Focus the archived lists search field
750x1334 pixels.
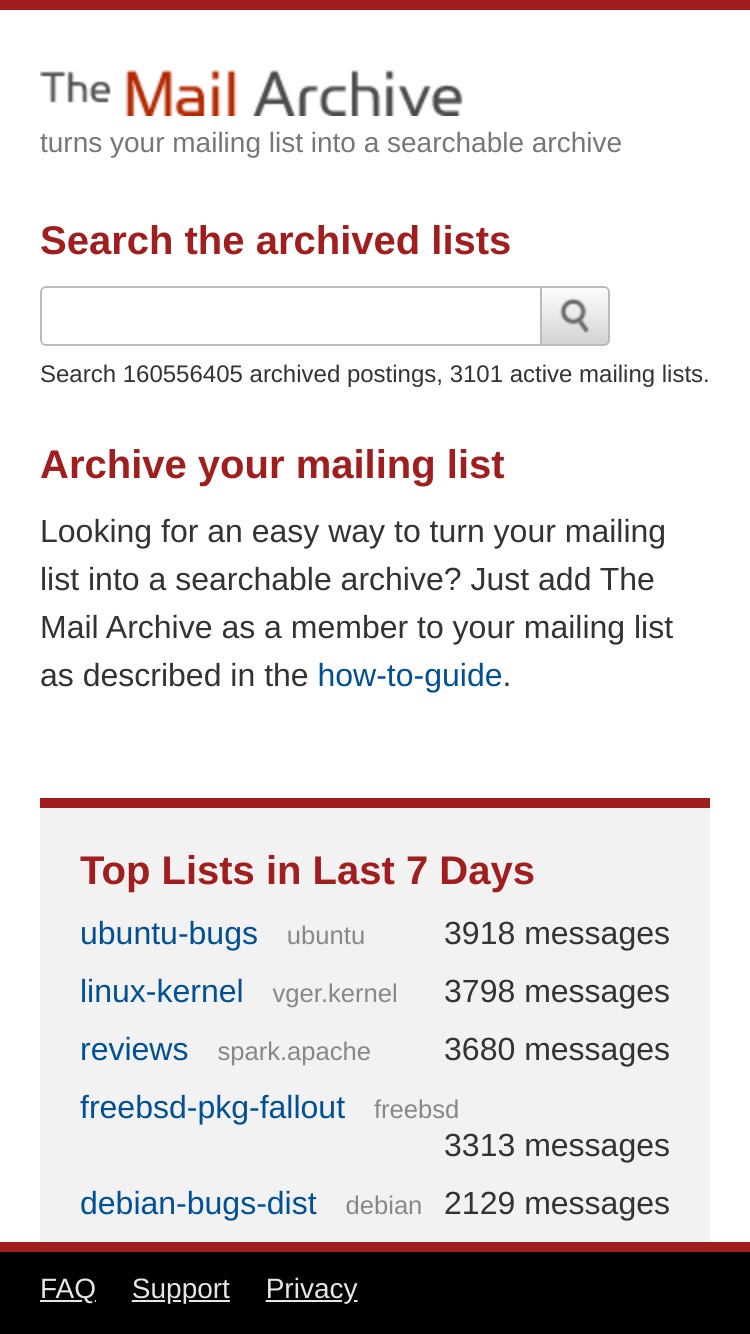point(291,316)
